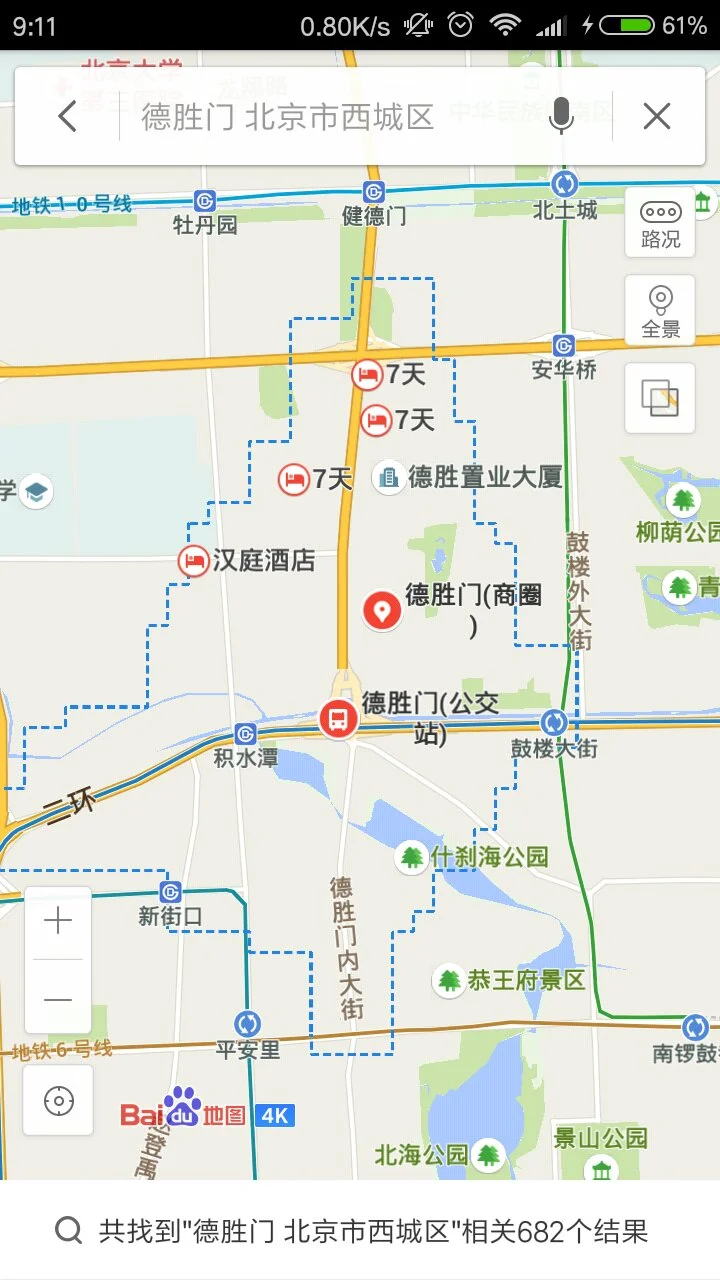Screen dimensions: 720x1280
Task: Select the 什刹海公园 park marker icon
Action: click(411, 858)
